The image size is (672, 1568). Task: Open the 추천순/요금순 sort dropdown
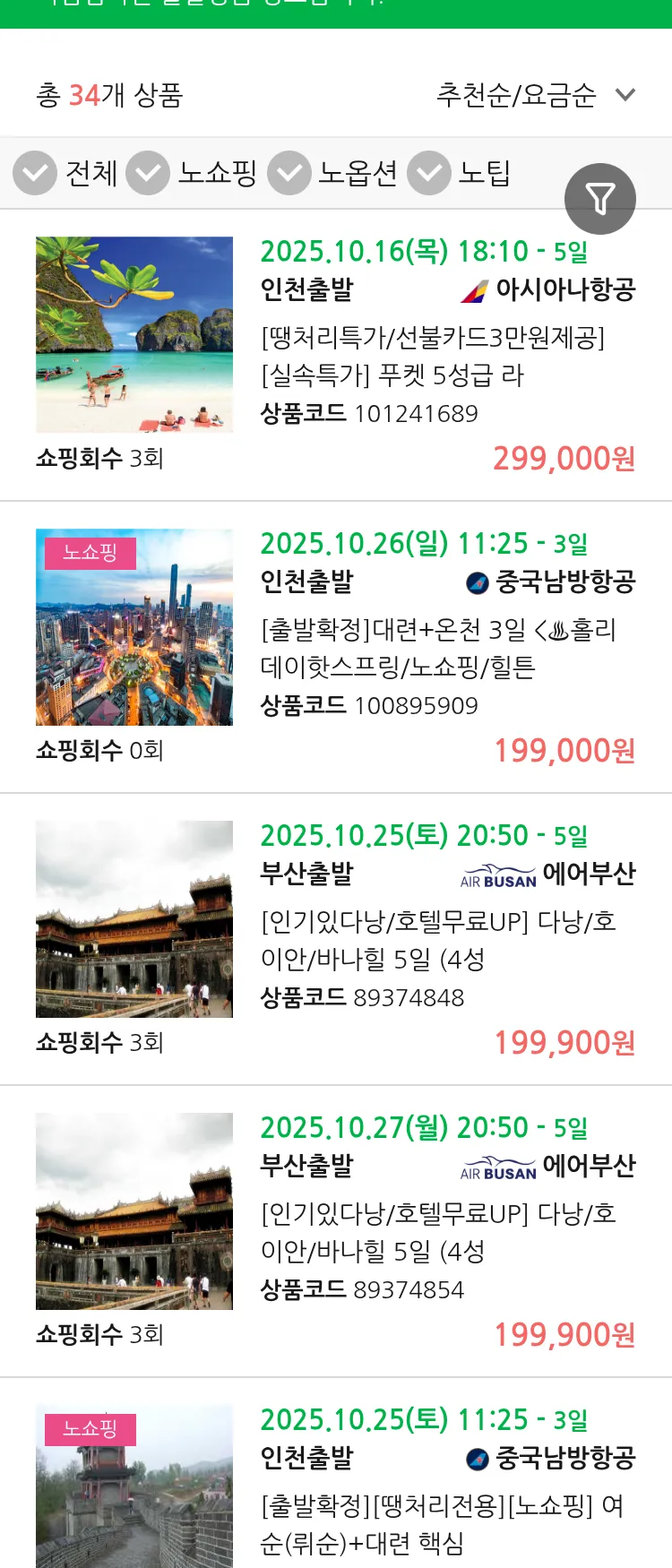(515, 93)
